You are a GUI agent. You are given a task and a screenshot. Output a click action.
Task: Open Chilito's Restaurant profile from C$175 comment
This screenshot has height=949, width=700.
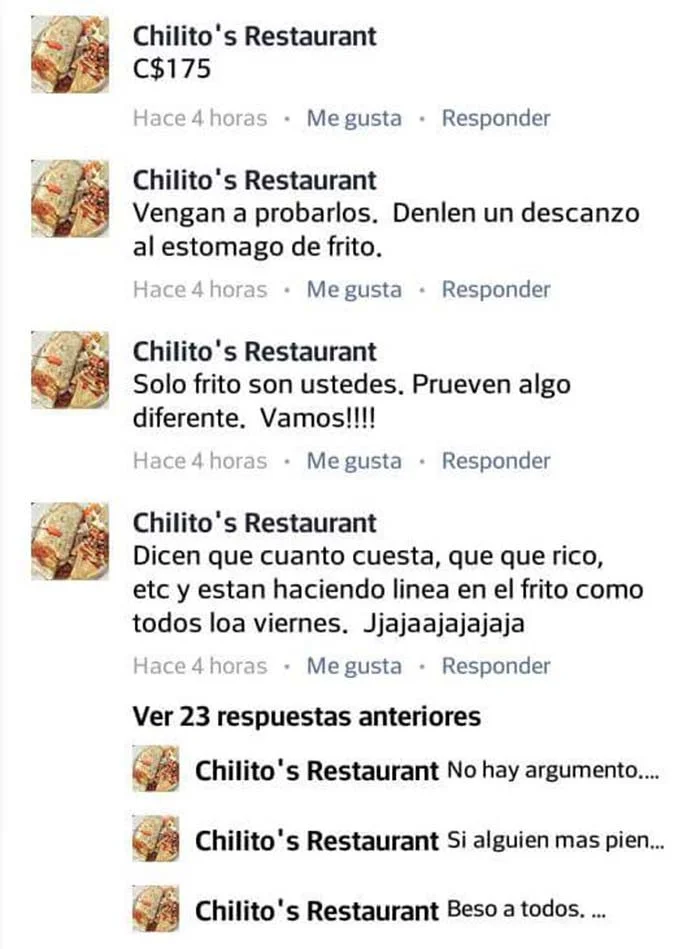pyautogui.click(x=255, y=37)
